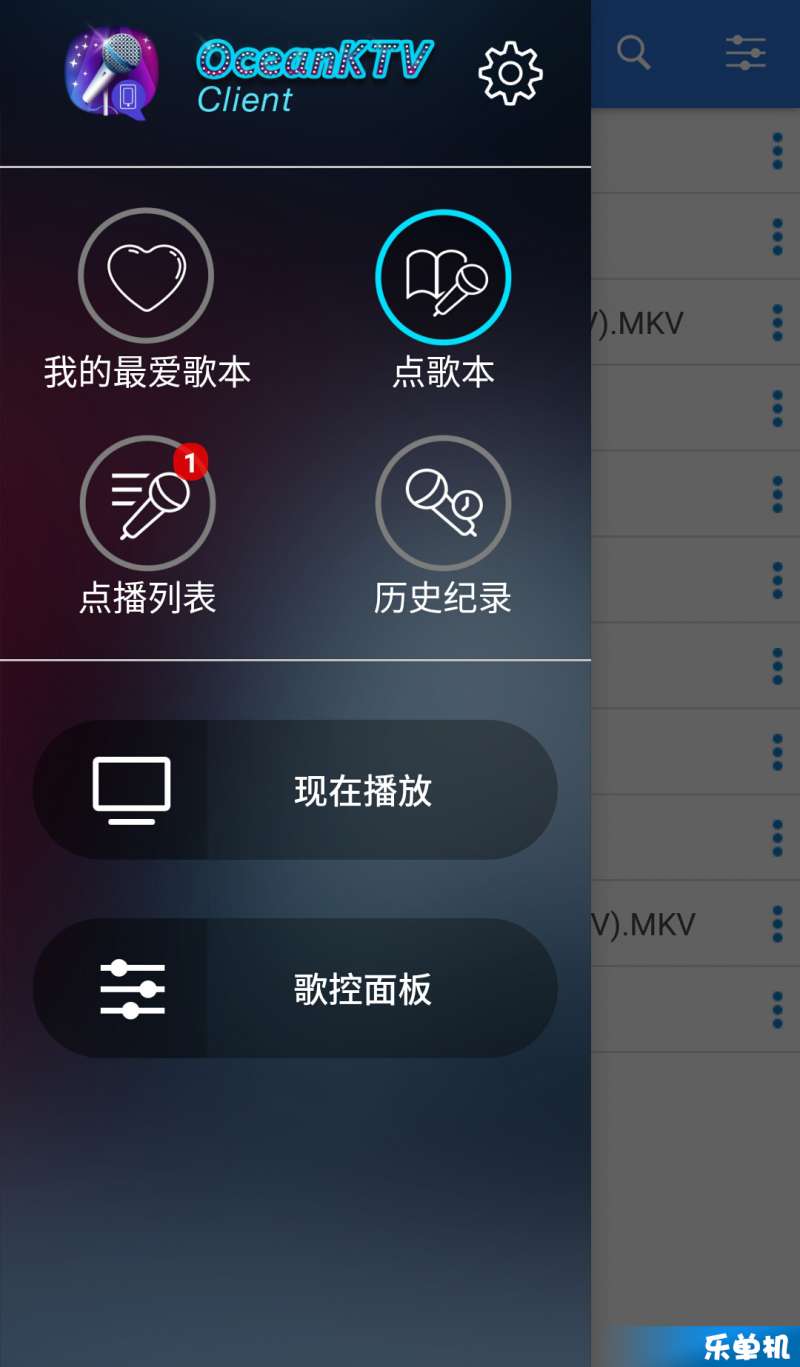800x1367 pixels.
Task: Tap the 现在播放 now playing button
Action: pyautogui.click(x=295, y=790)
